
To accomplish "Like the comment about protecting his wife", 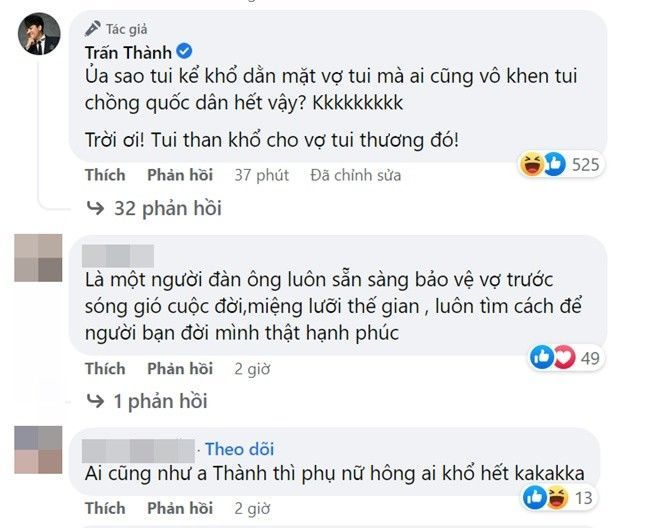I will point(105,368).
